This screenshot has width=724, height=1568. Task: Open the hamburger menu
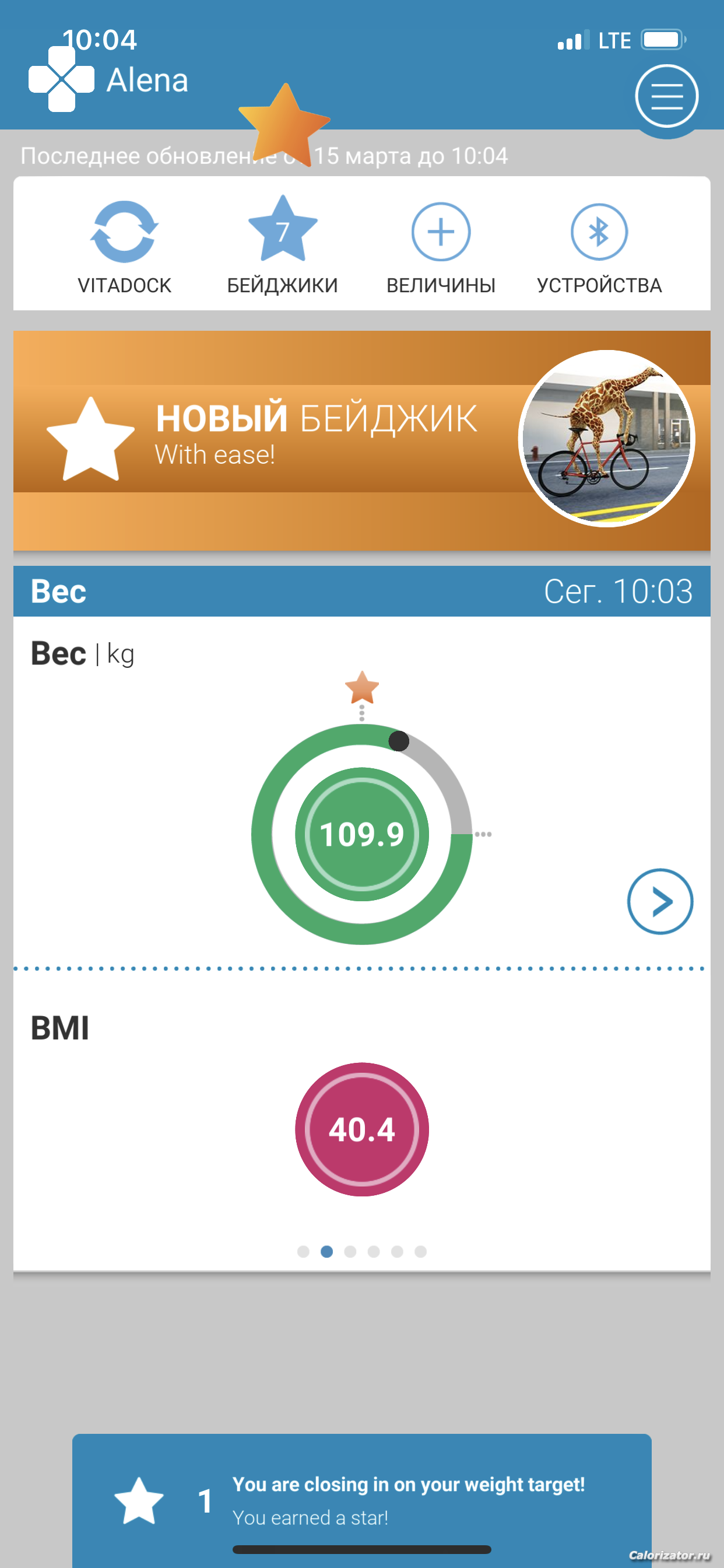pyautogui.click(x=666, y=96)
